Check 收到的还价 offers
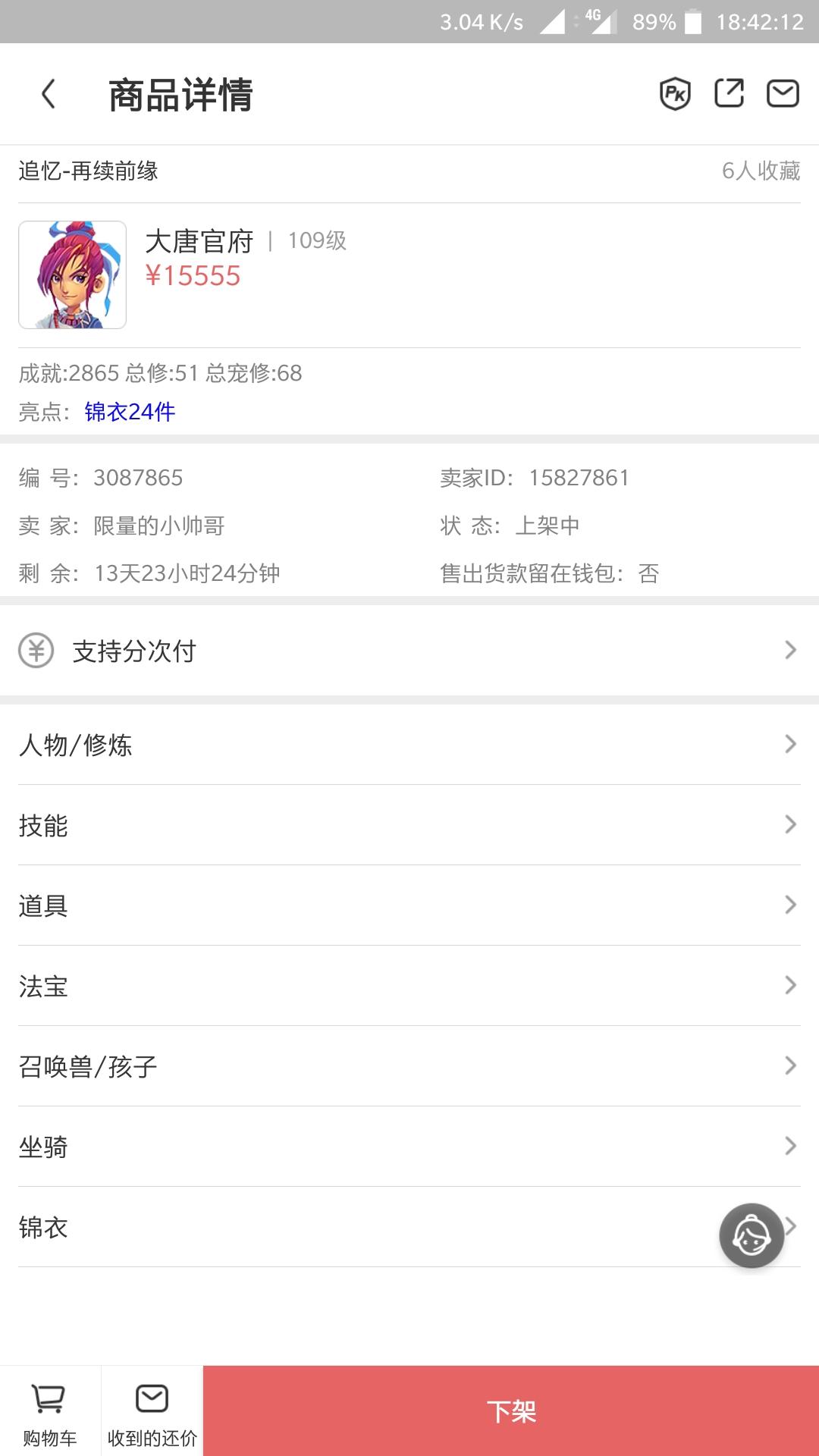819x1456 pixels. (x=152, y=1412)
